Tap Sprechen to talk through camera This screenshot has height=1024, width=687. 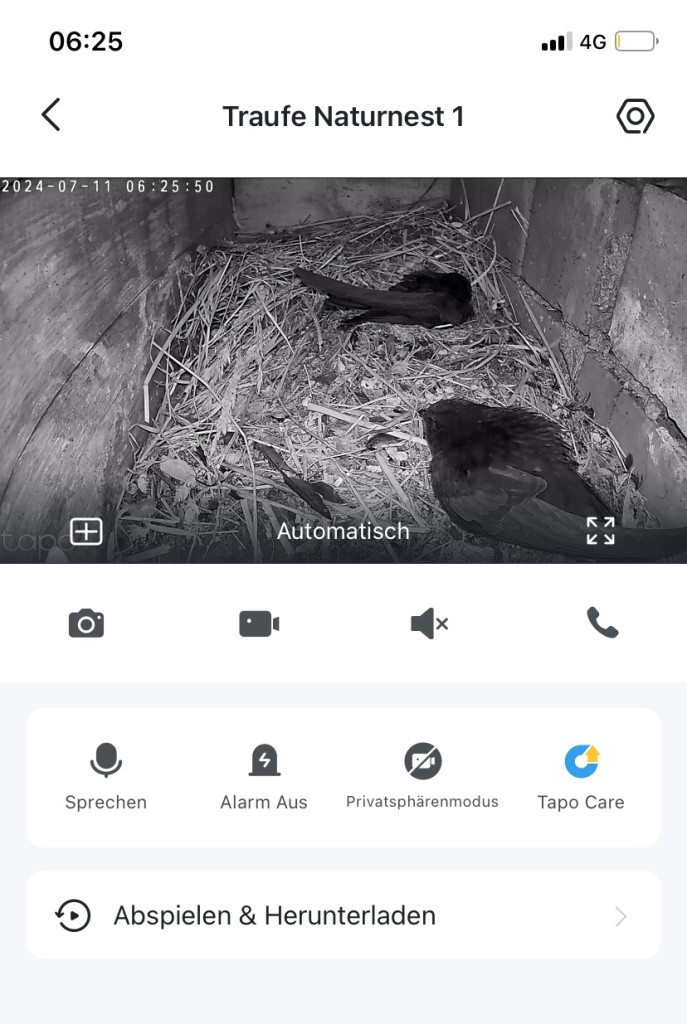pos(106,777)
